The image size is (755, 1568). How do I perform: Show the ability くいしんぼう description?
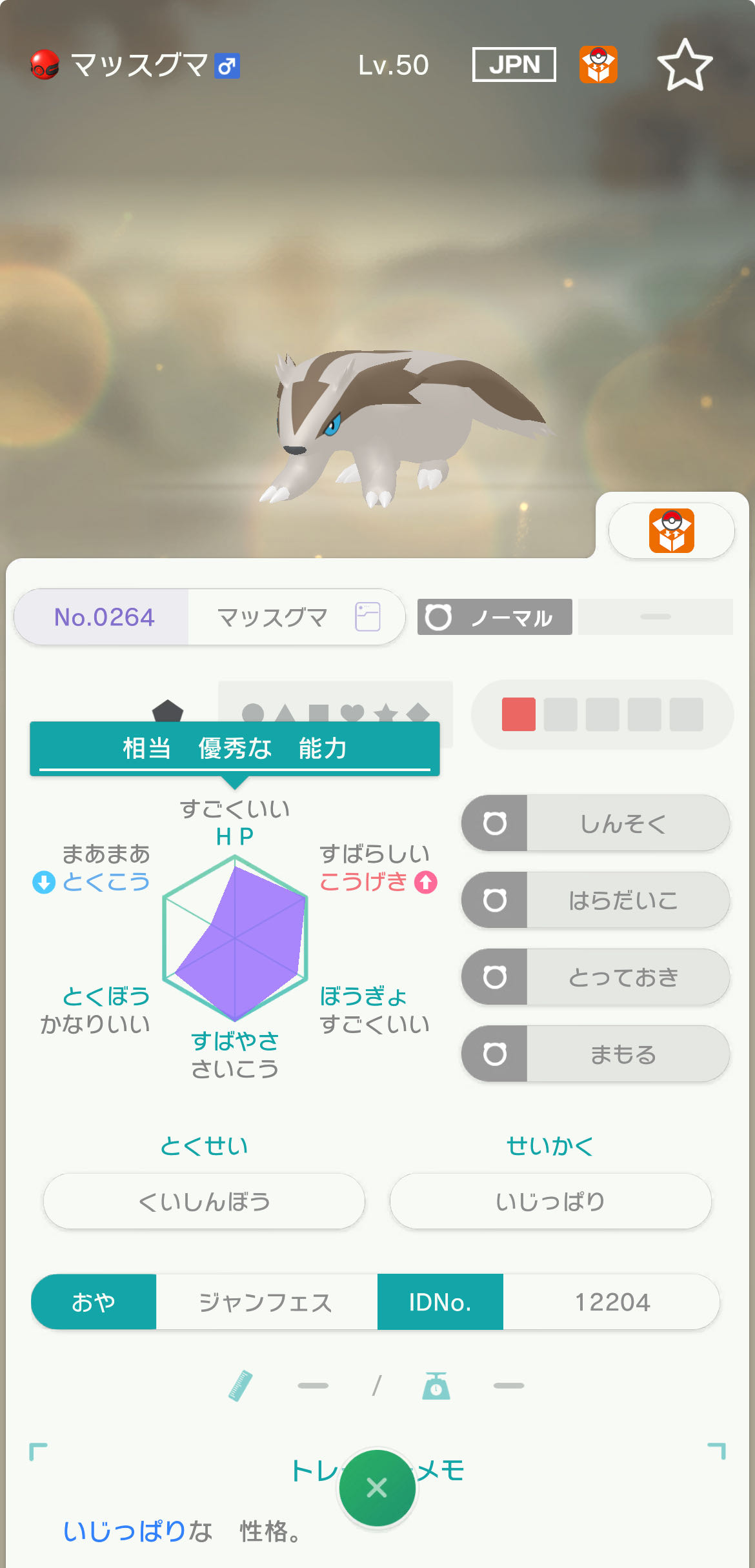(x=204, y=1201)
